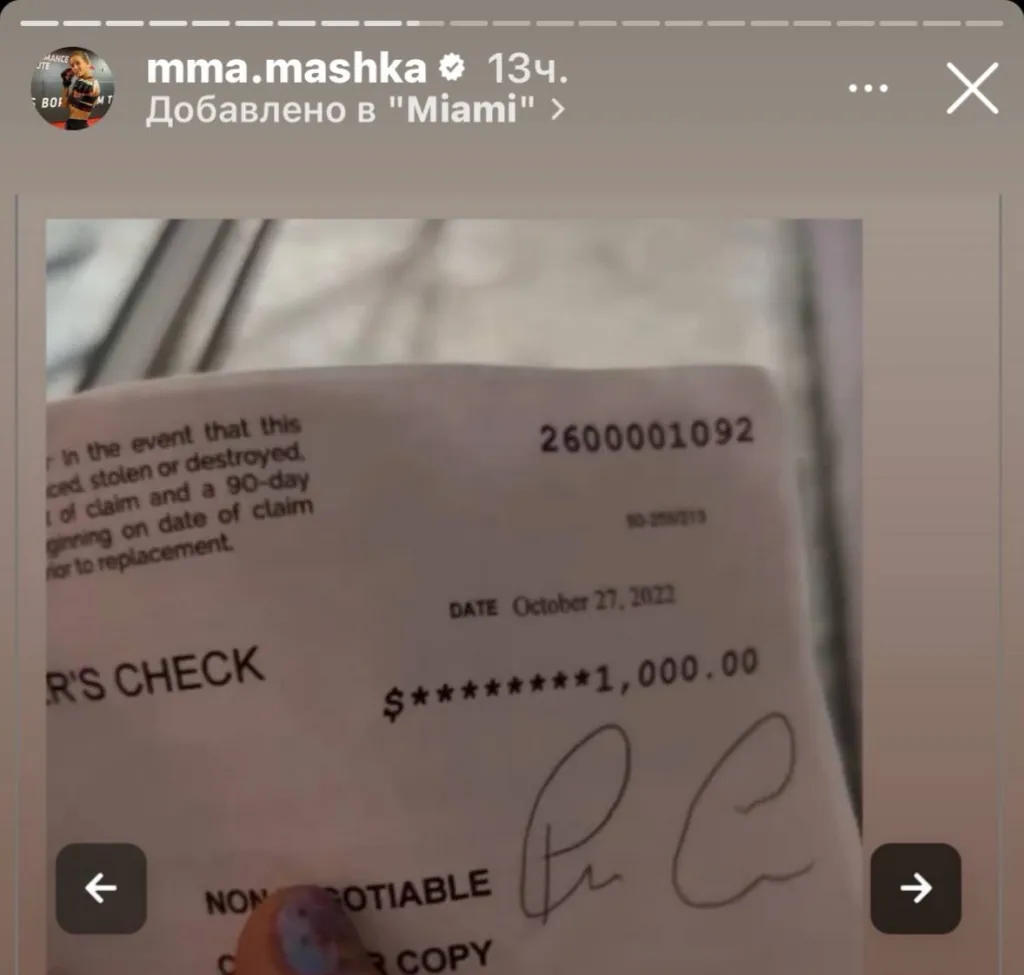
Task: Open mma.mashka's profile picture
Action: [x=72, y=88]
